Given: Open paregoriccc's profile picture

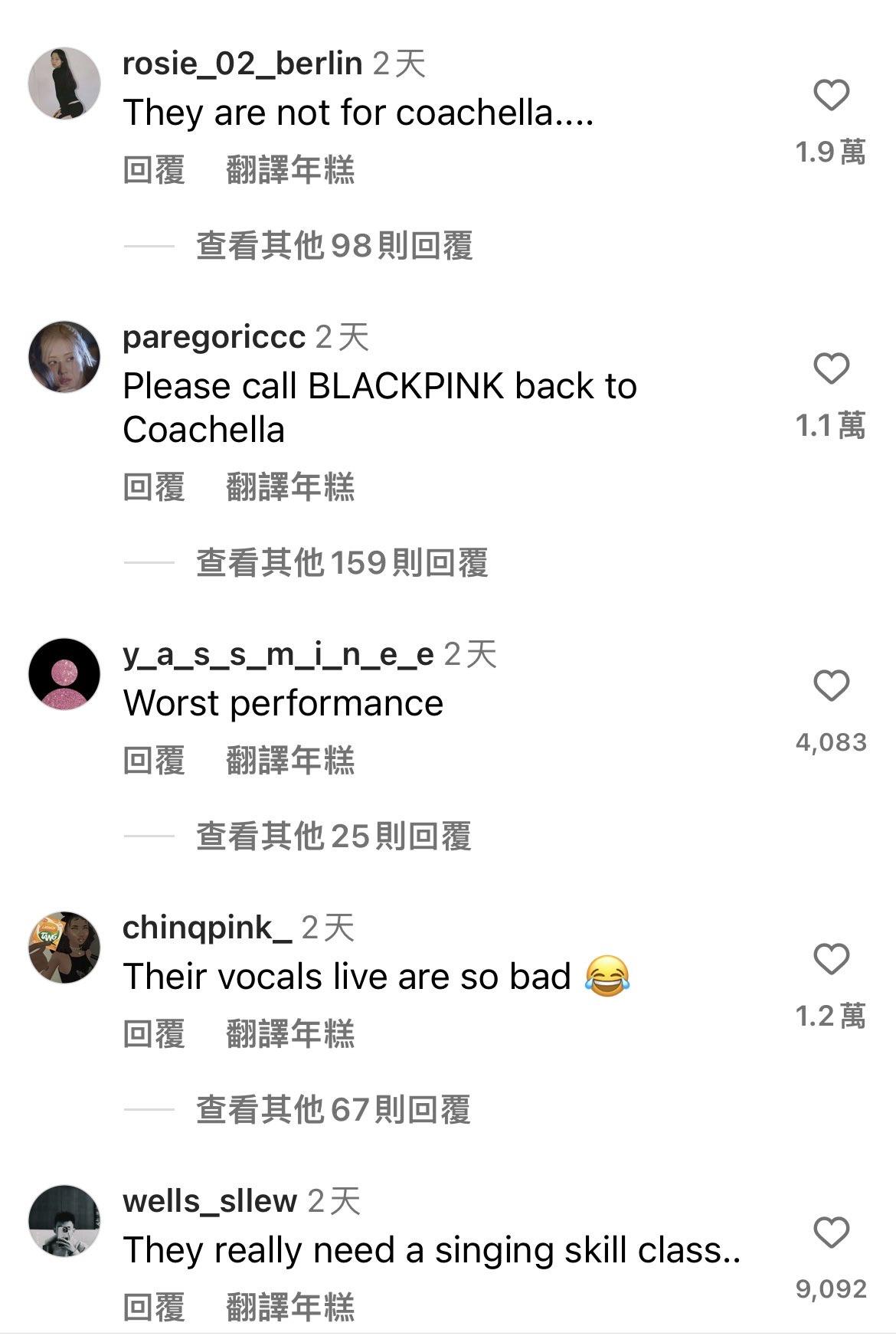Looking at the screenshot, I should (64, 357).
